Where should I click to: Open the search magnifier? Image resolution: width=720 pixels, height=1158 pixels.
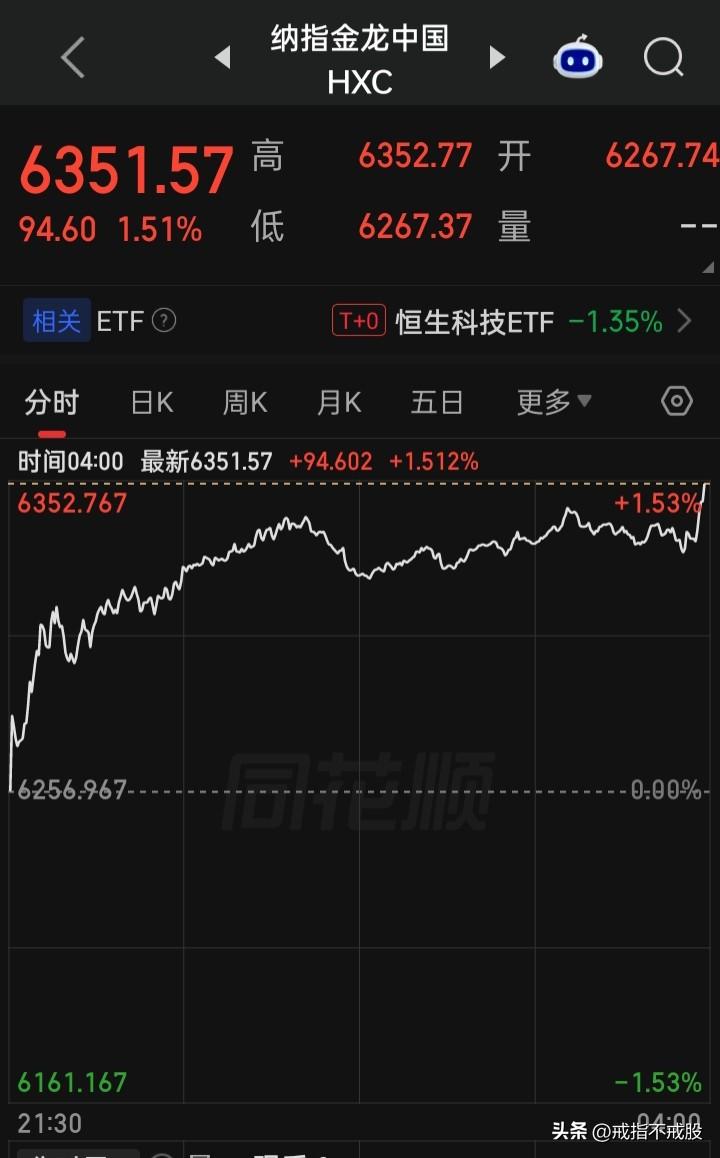663,57
